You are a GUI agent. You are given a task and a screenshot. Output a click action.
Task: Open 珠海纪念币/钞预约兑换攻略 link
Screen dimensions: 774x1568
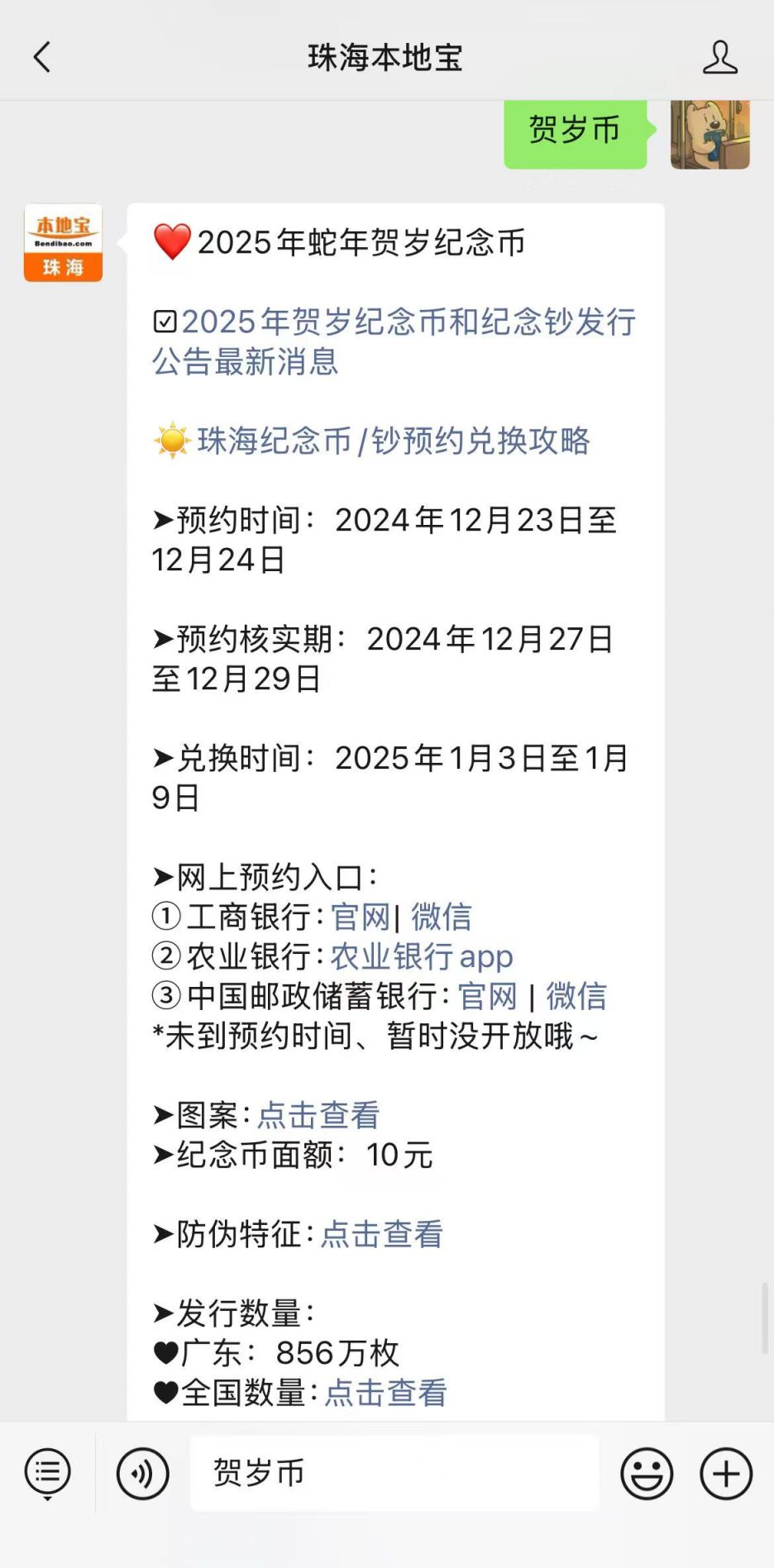coord(393,441)
